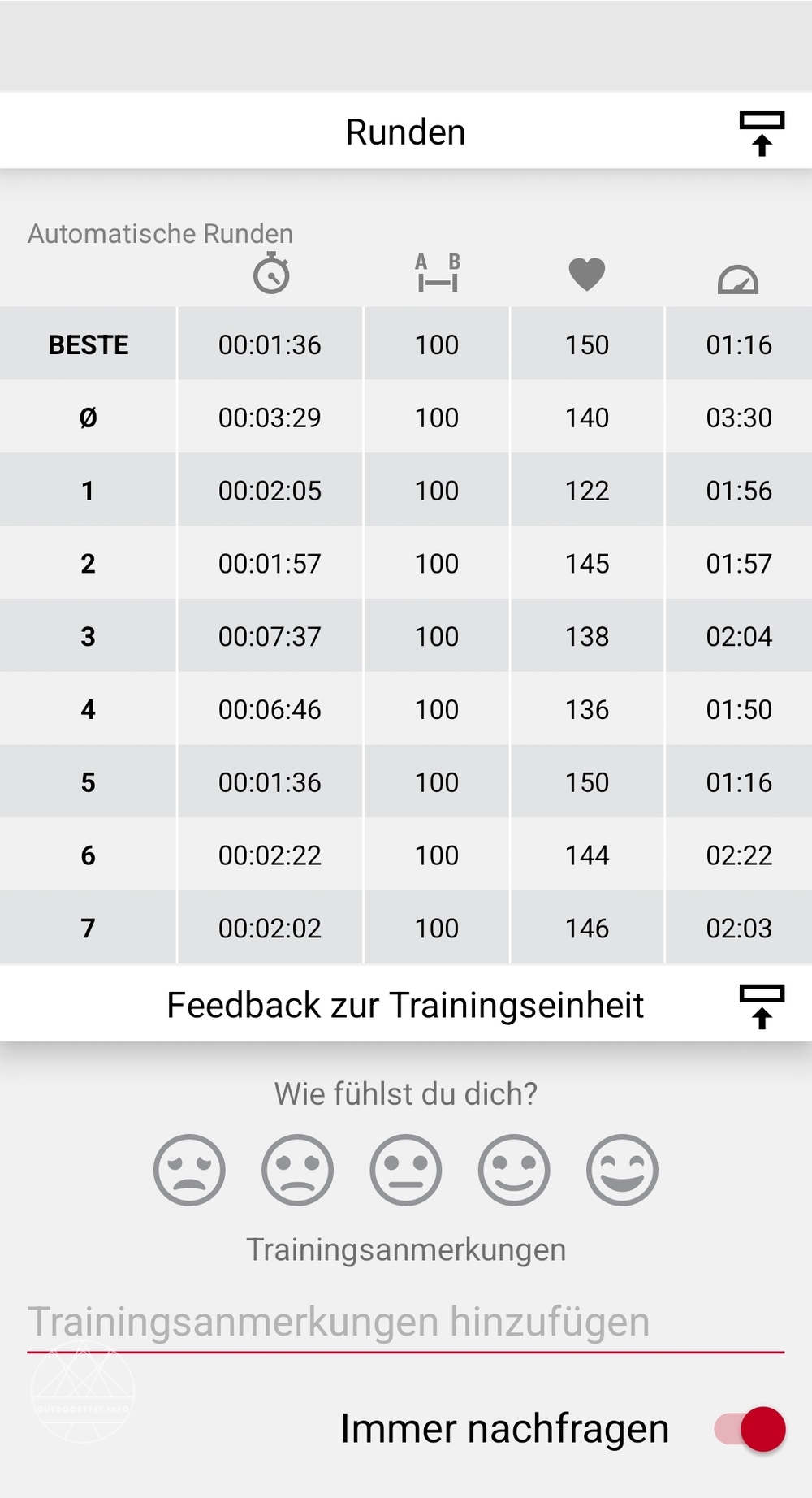Choose the neutral face rating
812x1498 pixels.
406,1170
